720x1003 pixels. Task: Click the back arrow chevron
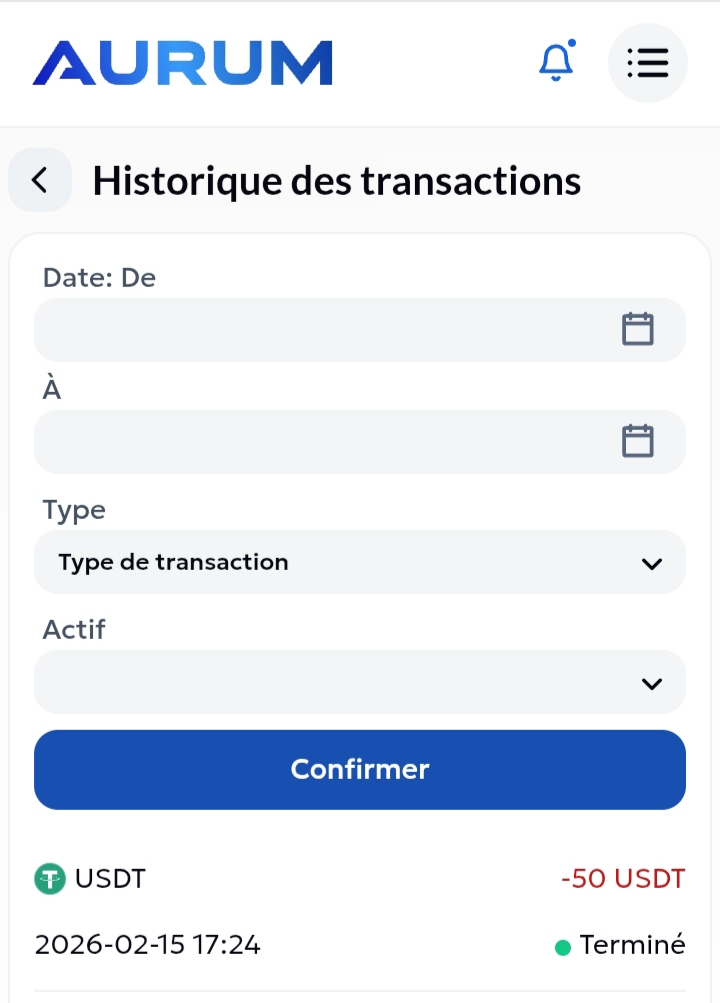[x=39, y=180]
